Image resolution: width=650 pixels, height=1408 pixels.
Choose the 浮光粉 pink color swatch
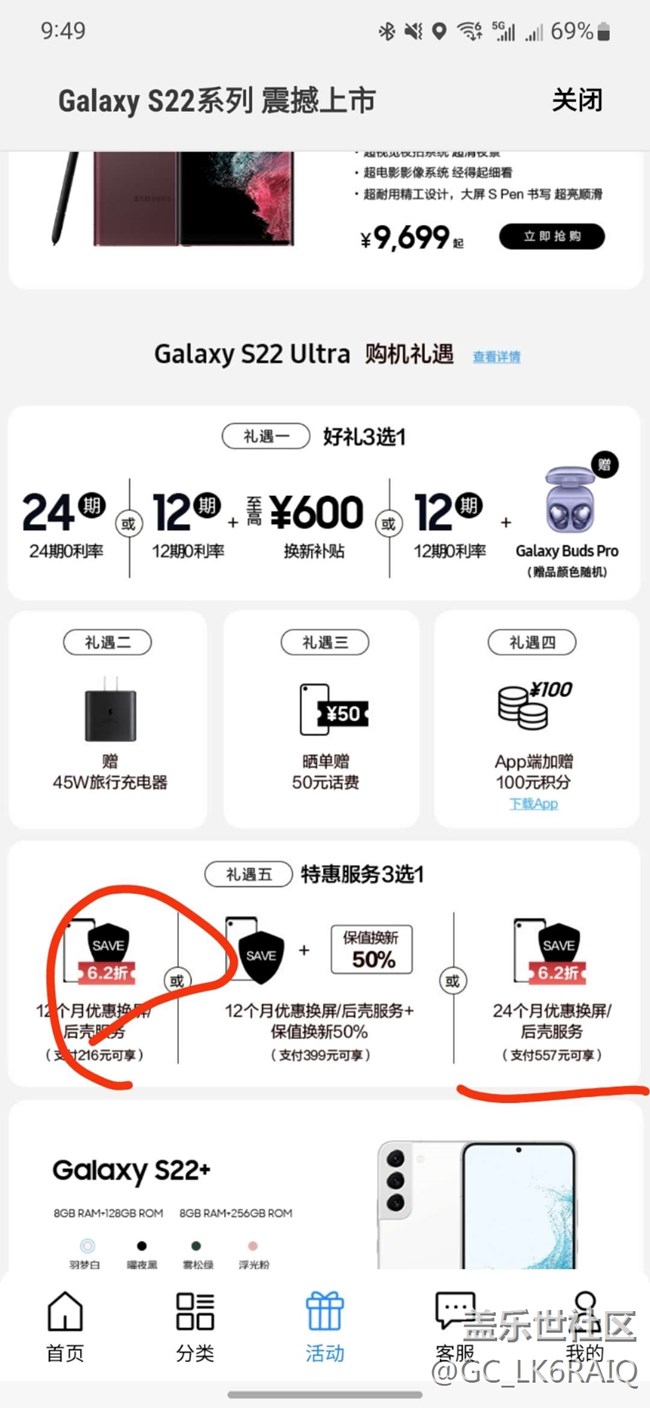coord(252,1246)
